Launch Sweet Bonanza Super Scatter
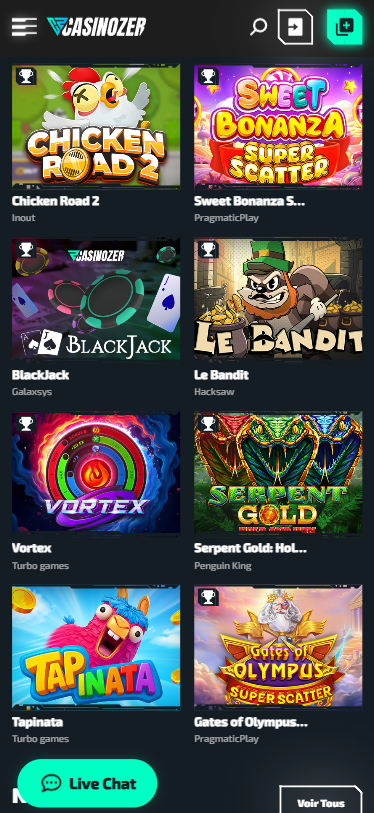This screenshot has height=813, width=374. pos(278,127)
